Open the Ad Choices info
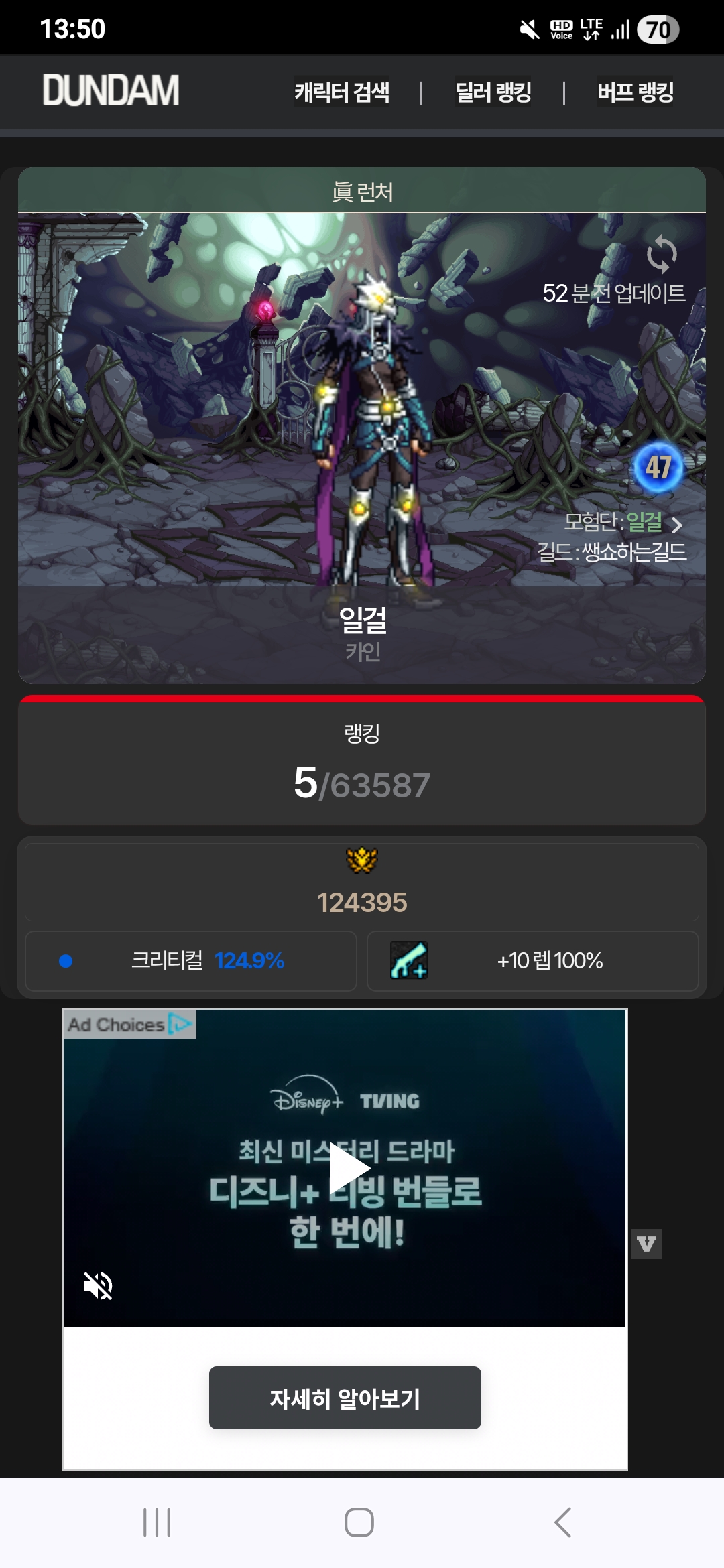The width and height of the screenshot is (724, 1568). (130, 1024)
